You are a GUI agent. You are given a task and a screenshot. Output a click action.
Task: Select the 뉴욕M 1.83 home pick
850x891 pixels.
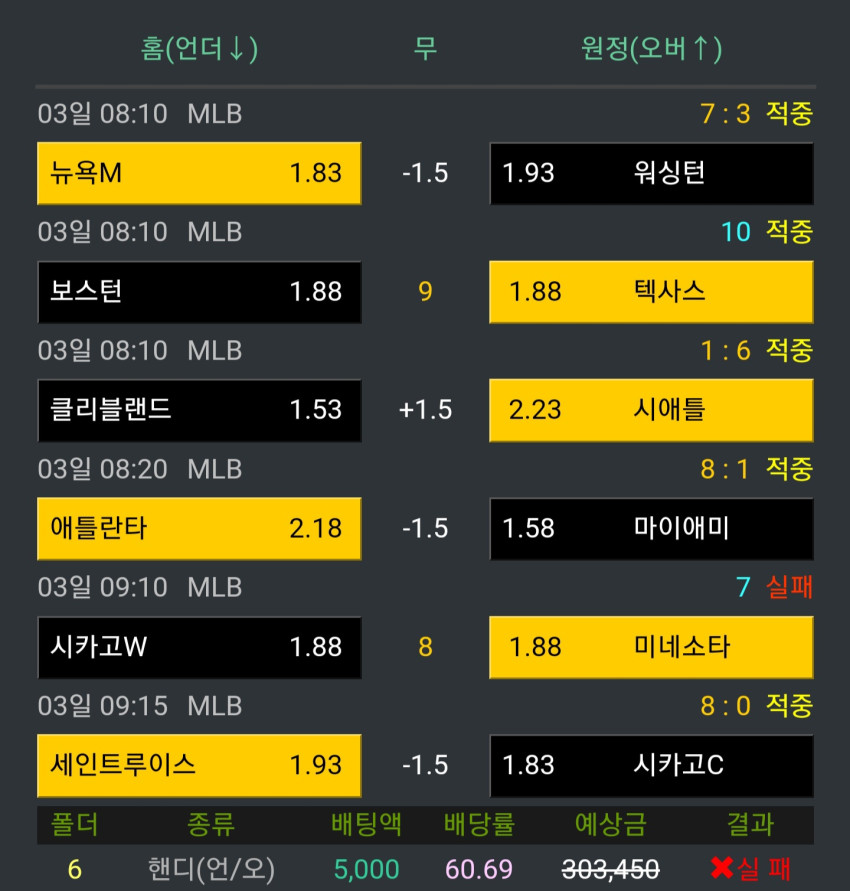199,173
